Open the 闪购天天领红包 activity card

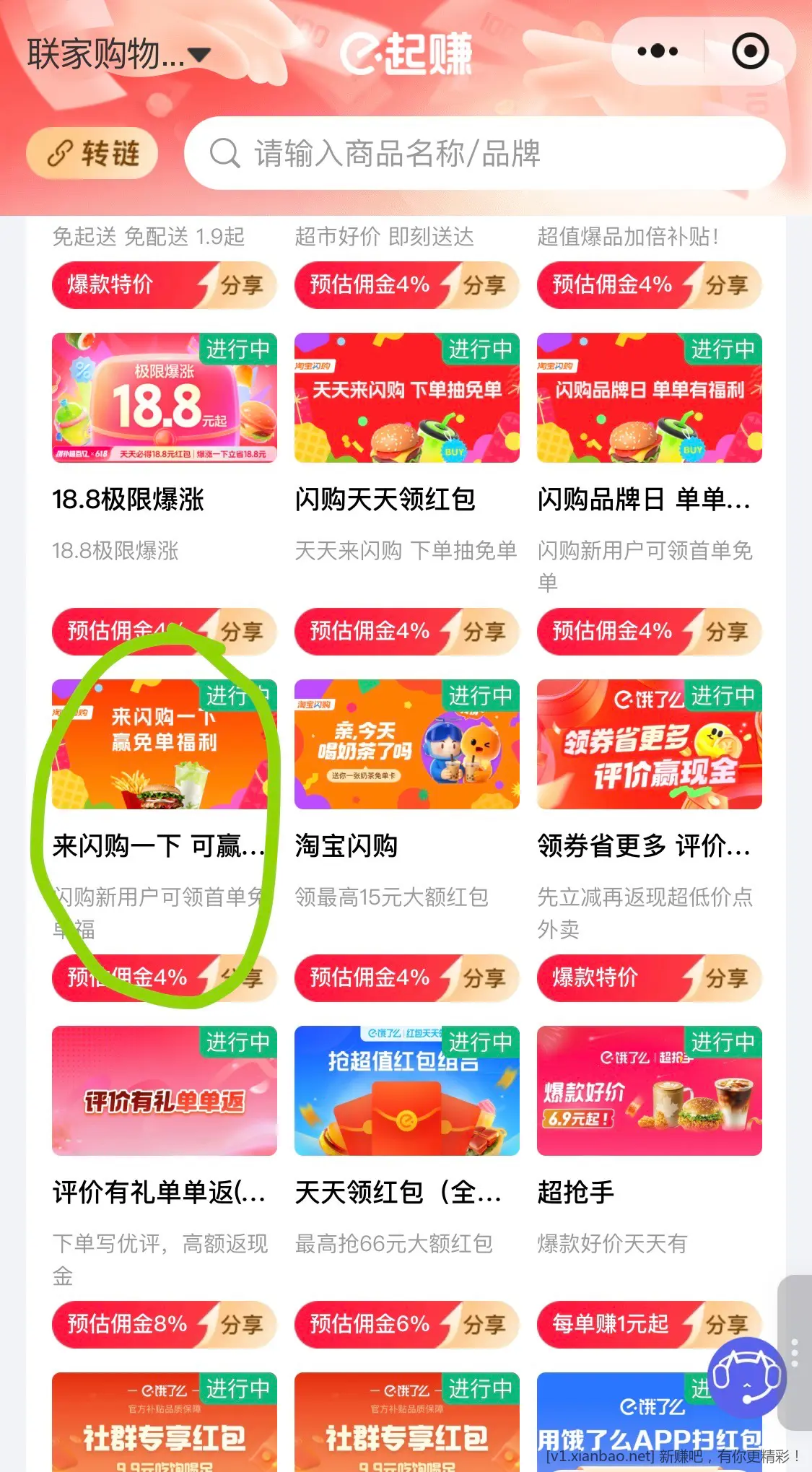[406, 398]
